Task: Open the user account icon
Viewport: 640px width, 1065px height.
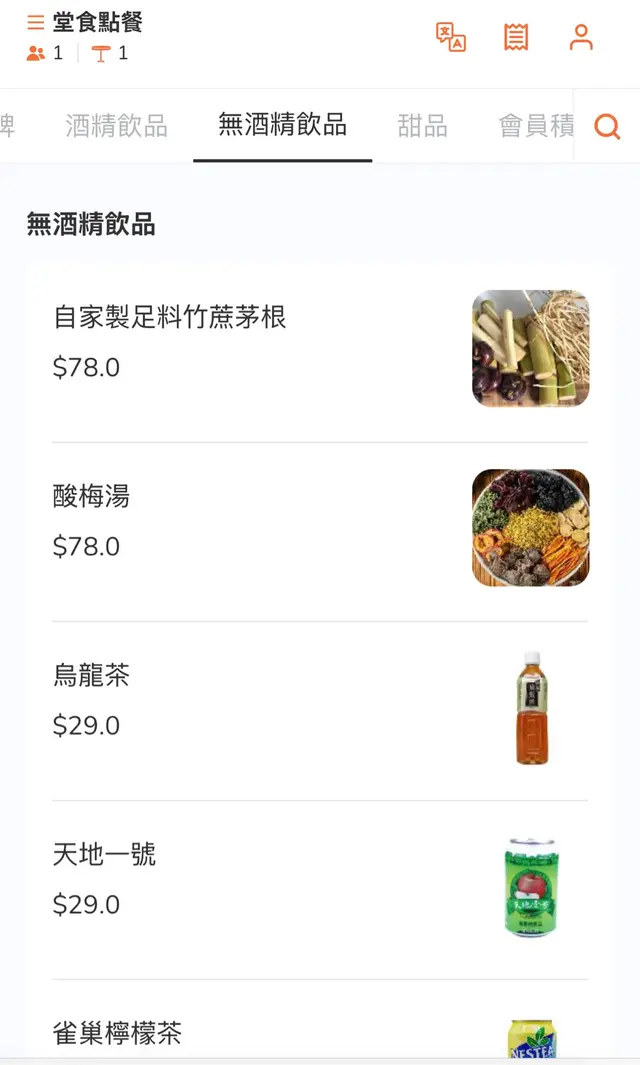Action: tap(581, 37)
